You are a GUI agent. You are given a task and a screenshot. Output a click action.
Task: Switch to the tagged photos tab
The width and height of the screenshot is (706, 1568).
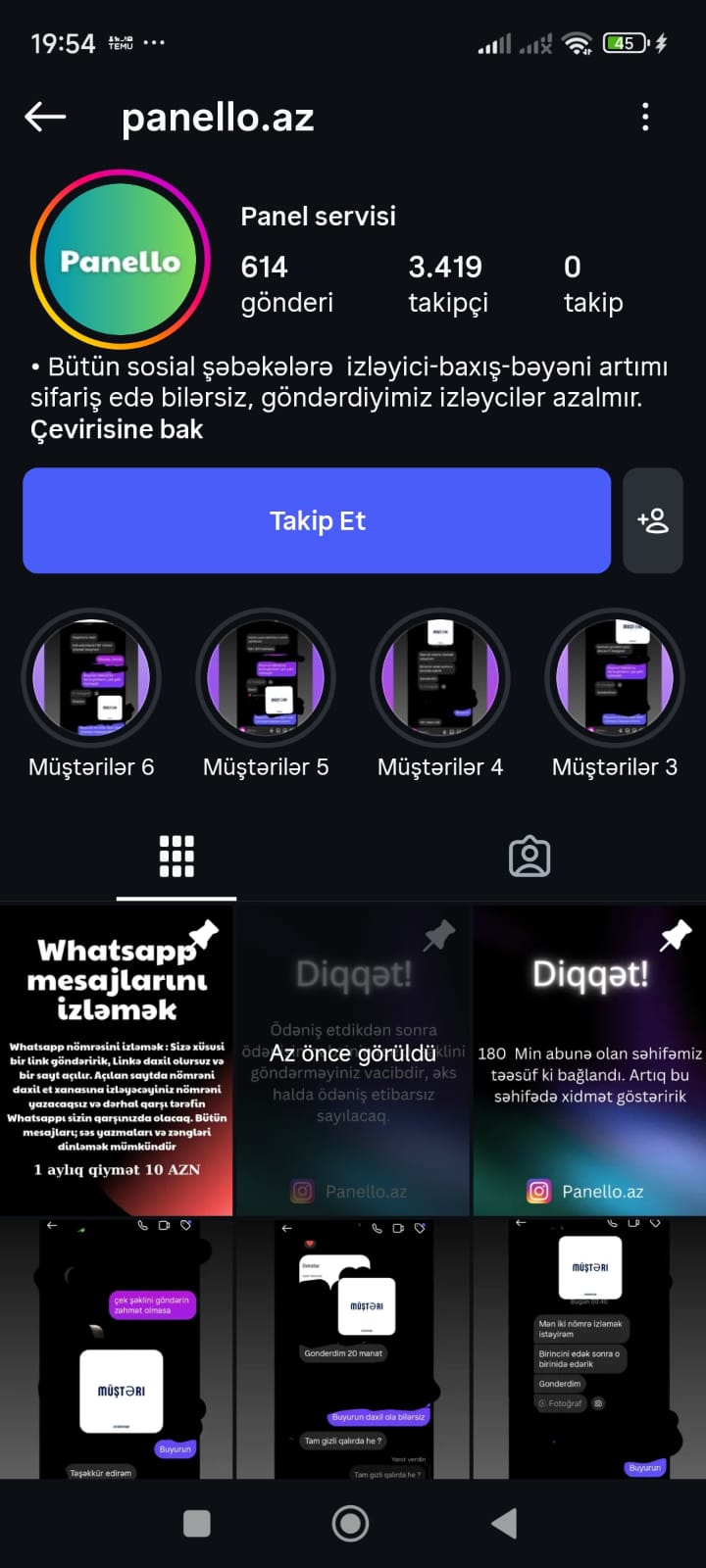click(529, 857)
